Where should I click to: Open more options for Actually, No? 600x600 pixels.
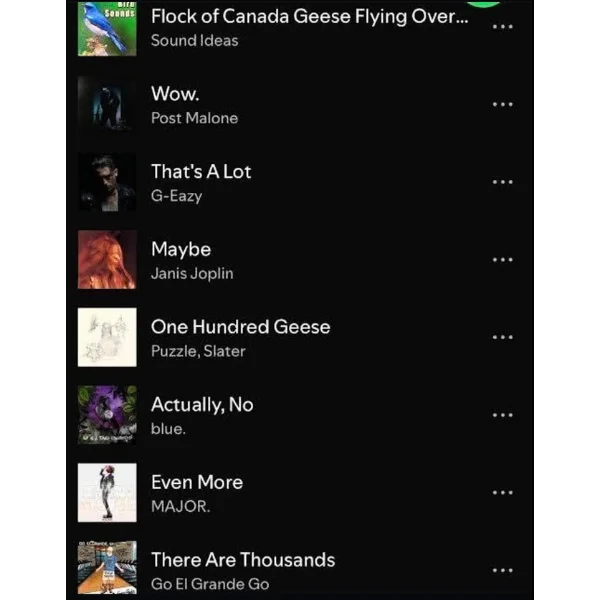503,415
